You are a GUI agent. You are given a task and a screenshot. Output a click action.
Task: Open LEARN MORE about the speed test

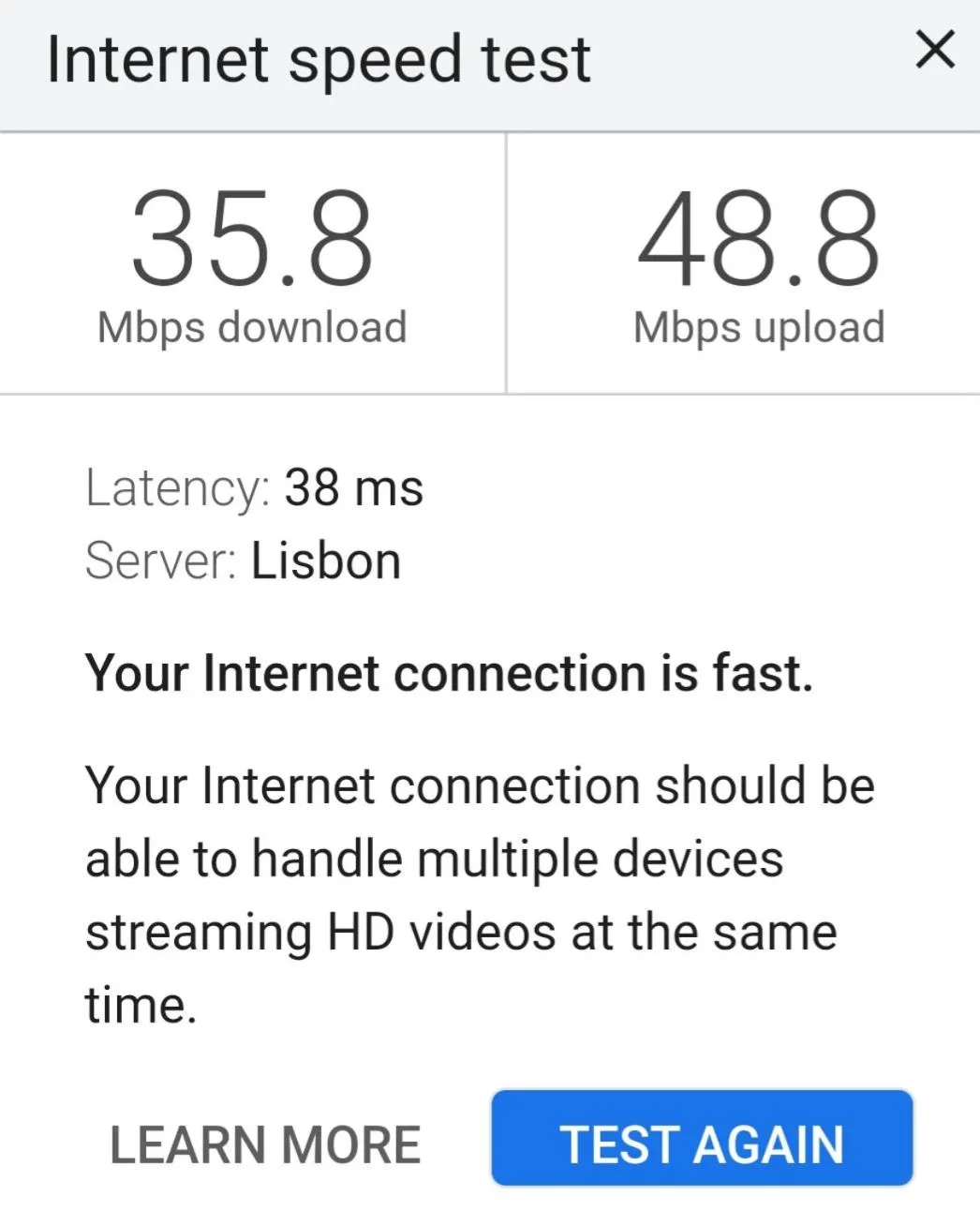[x=265, y=1144]
